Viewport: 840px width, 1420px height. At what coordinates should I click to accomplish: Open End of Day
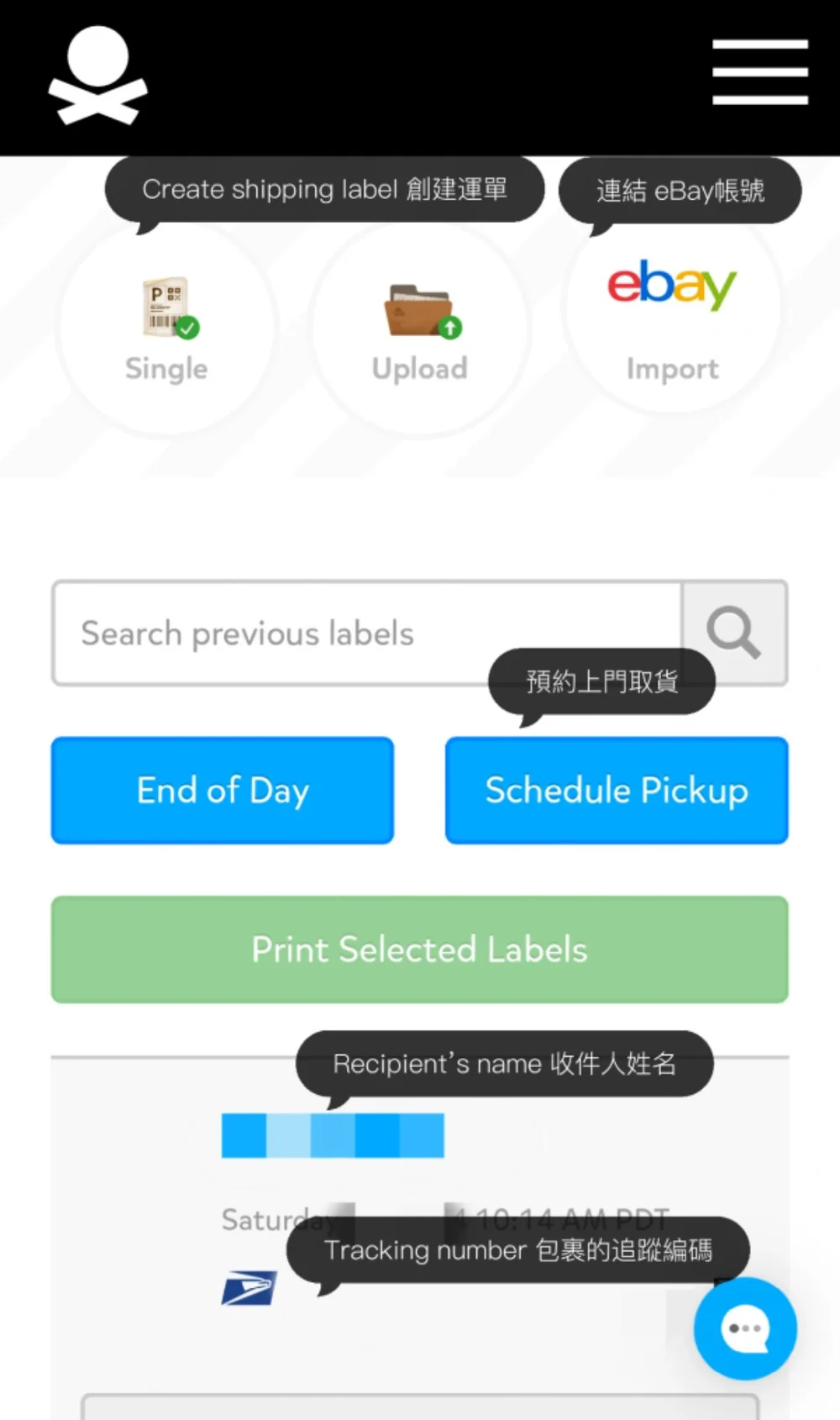pos(223,790)
